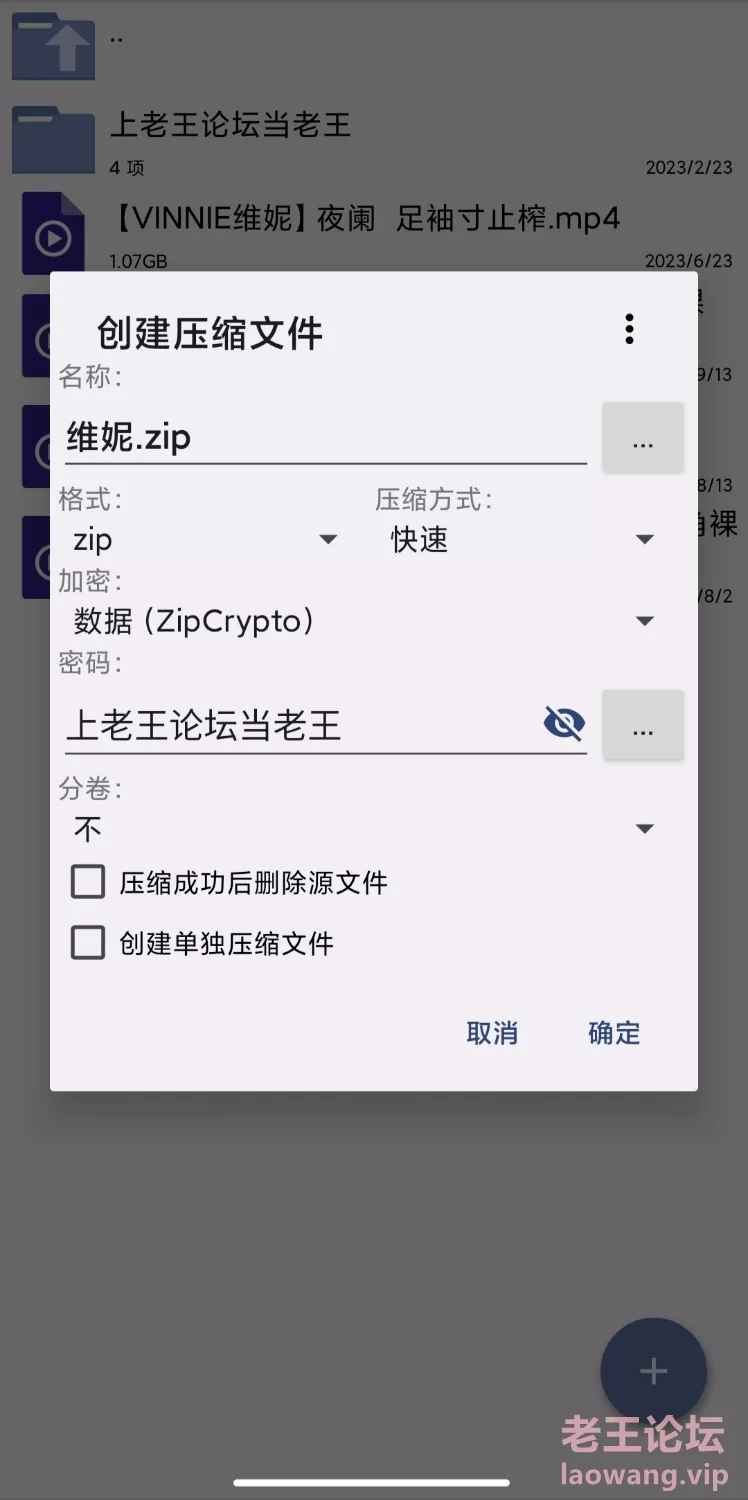Open the dialog's three-dot overflow menu

pyautogui.click(x=629, y=329)
